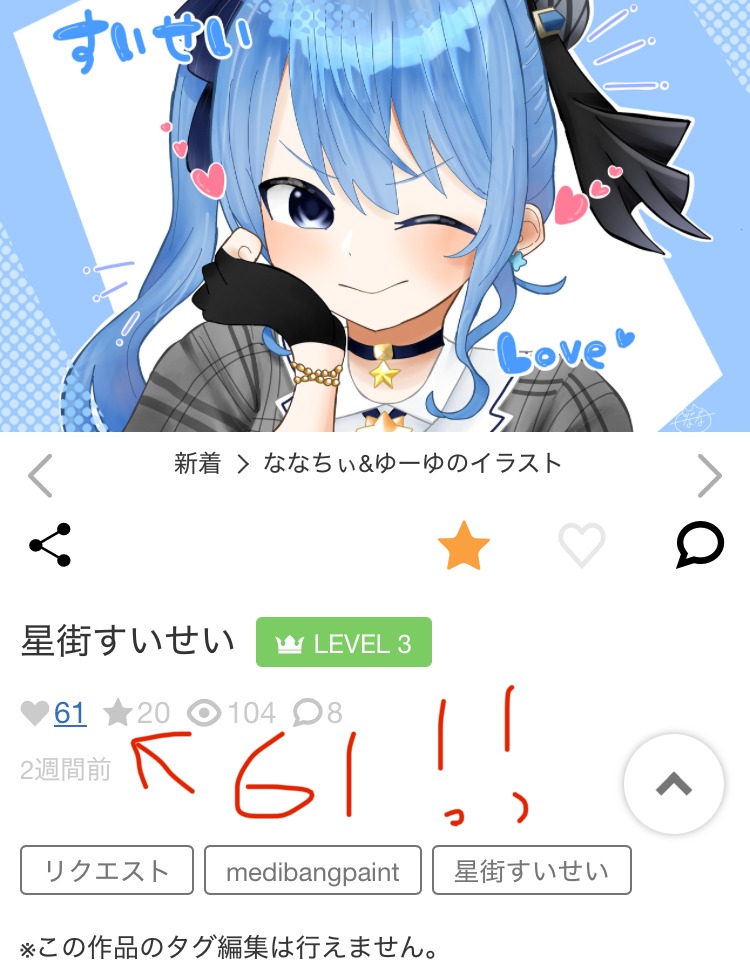Jump back to top of page
Image resolution: width=750 pixels, height=977 pixels.
tap(674, 786)
